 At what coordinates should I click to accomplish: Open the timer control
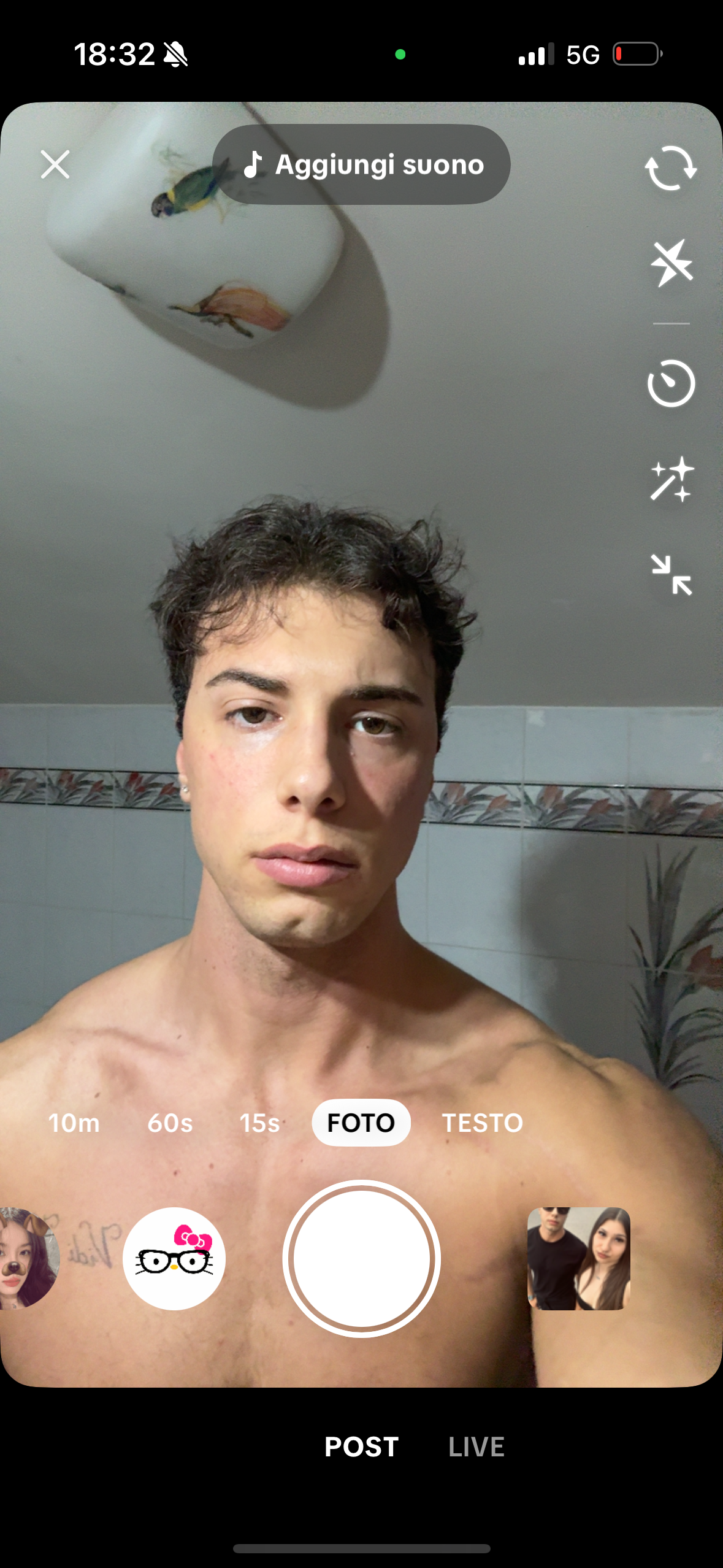671,383
